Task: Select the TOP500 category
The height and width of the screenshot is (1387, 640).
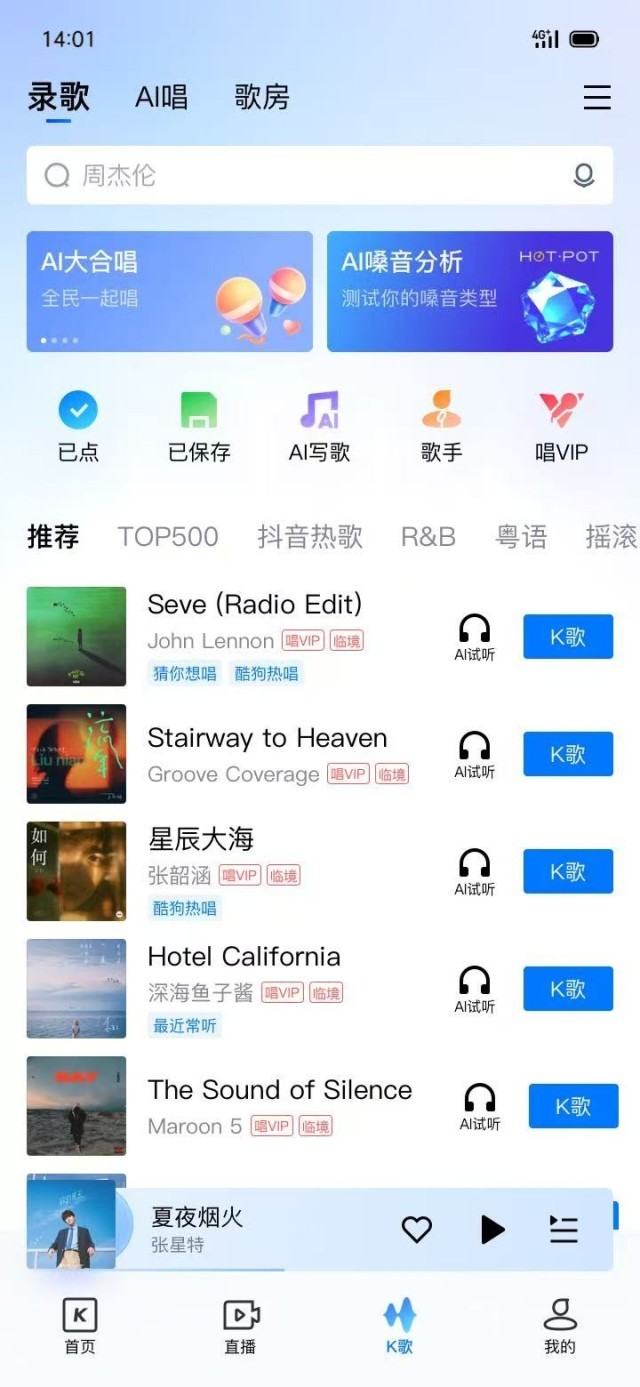Action: tap(168, 537)
